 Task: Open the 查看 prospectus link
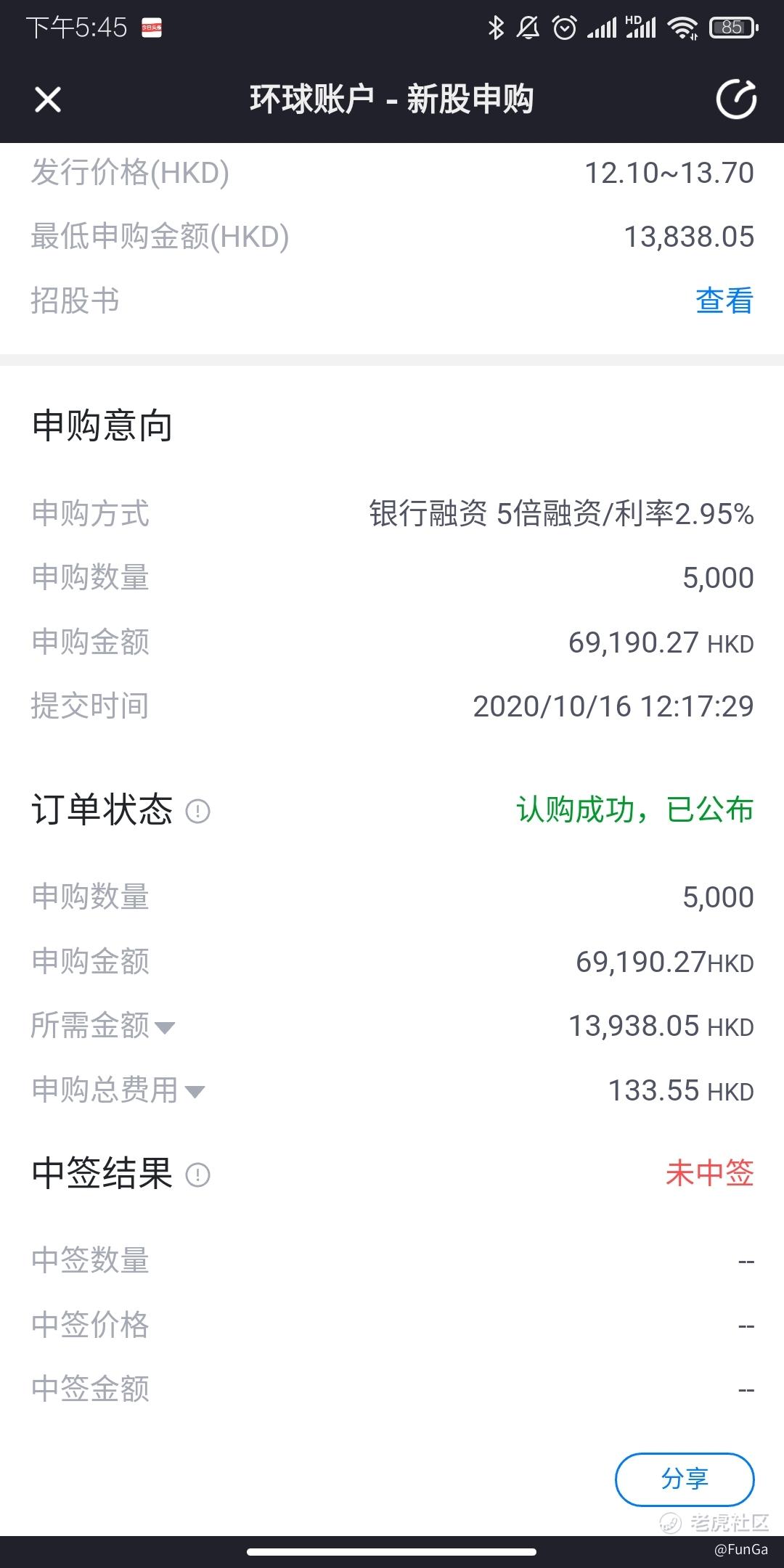point(724,301)
